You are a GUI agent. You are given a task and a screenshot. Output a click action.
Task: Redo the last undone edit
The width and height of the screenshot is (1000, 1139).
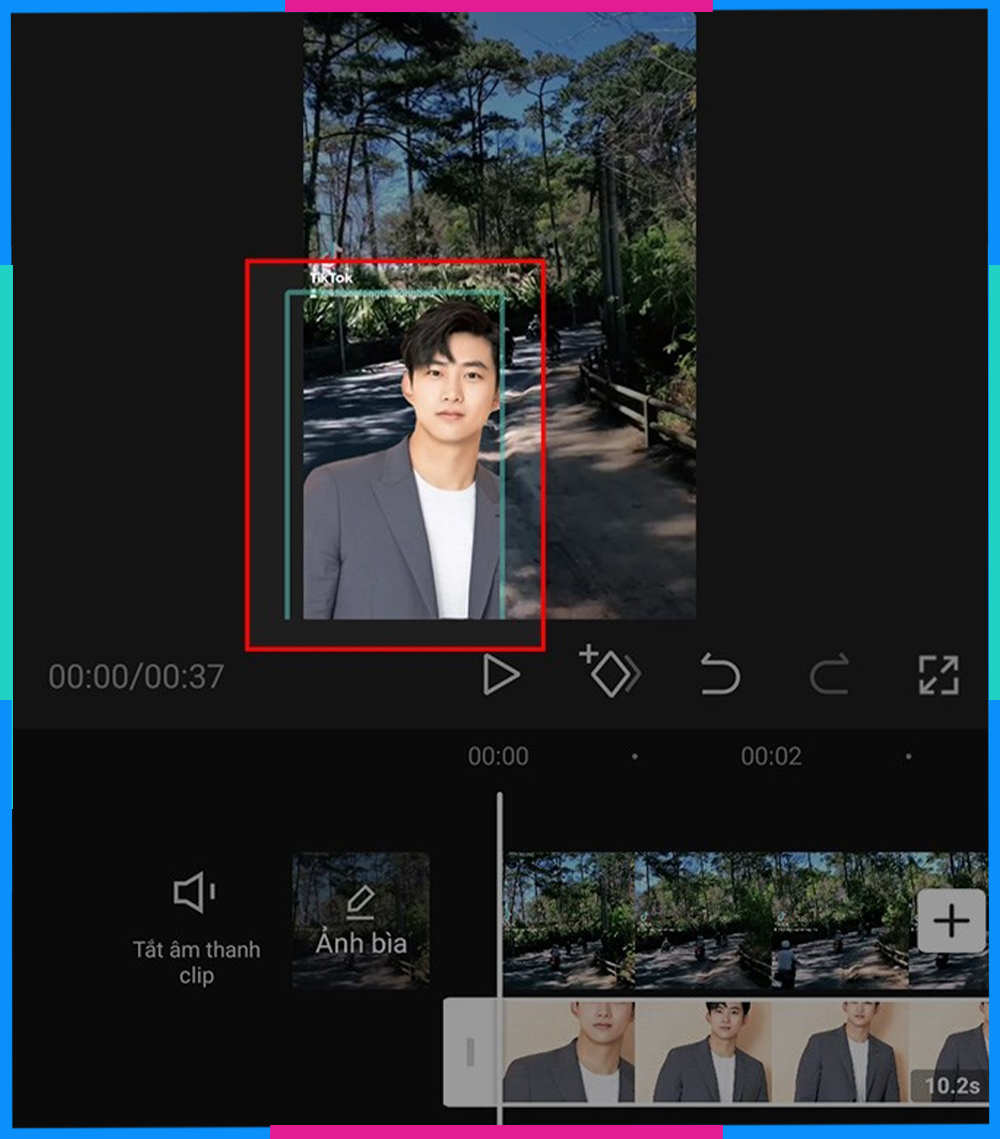[829, 675]
